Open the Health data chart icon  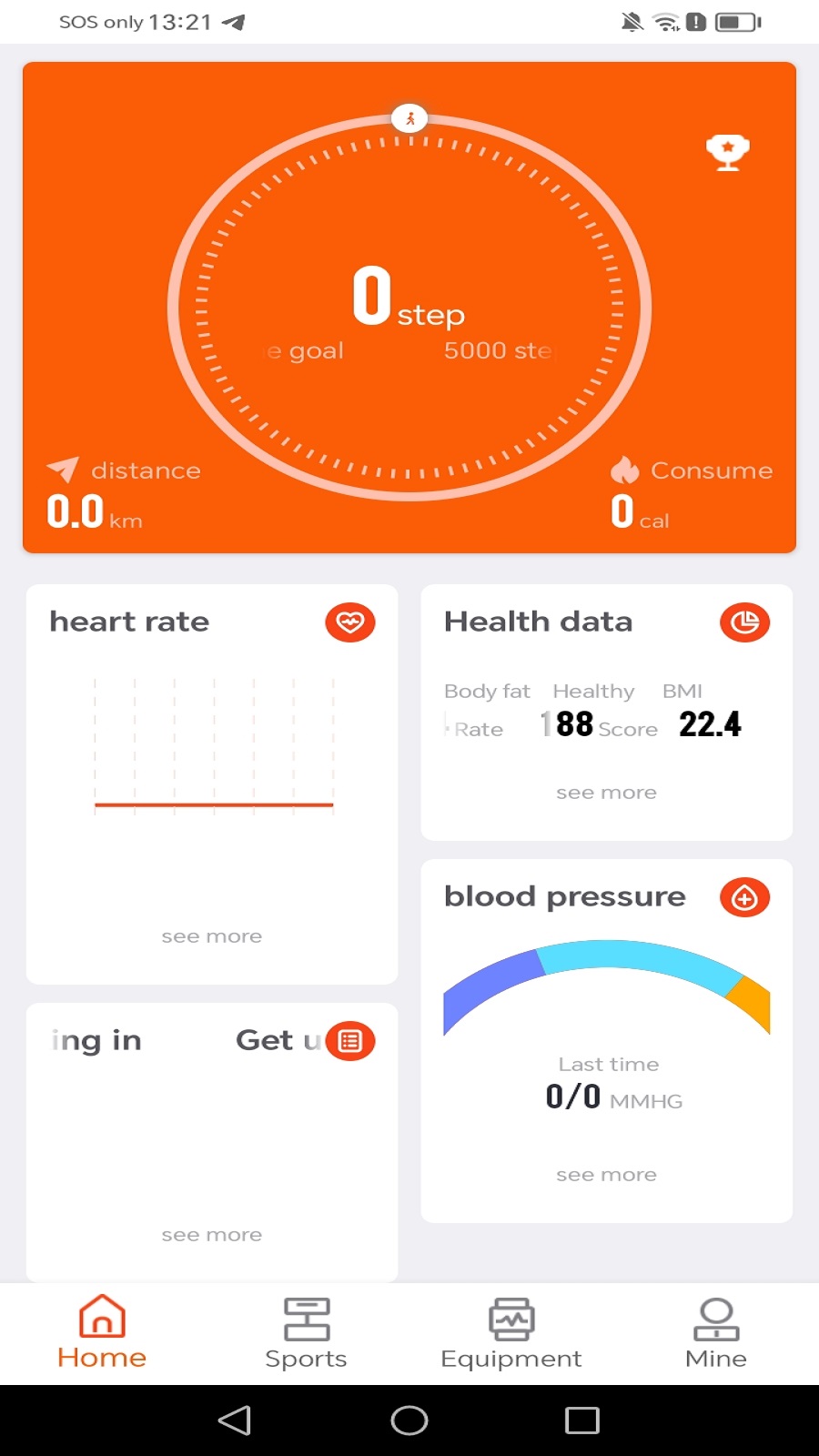744,622
